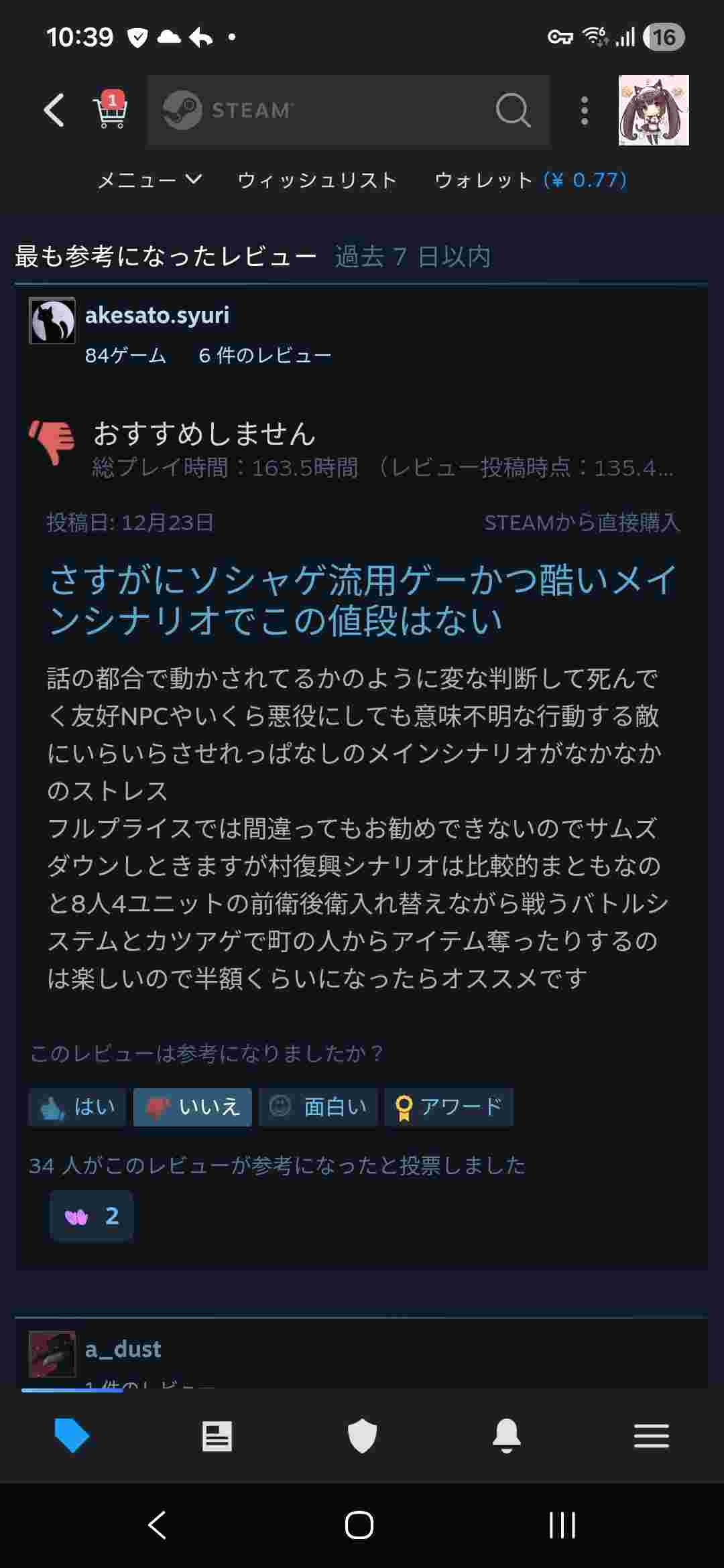View the review's award reactions
The image size is (724, 1568).
point(92,1216)
